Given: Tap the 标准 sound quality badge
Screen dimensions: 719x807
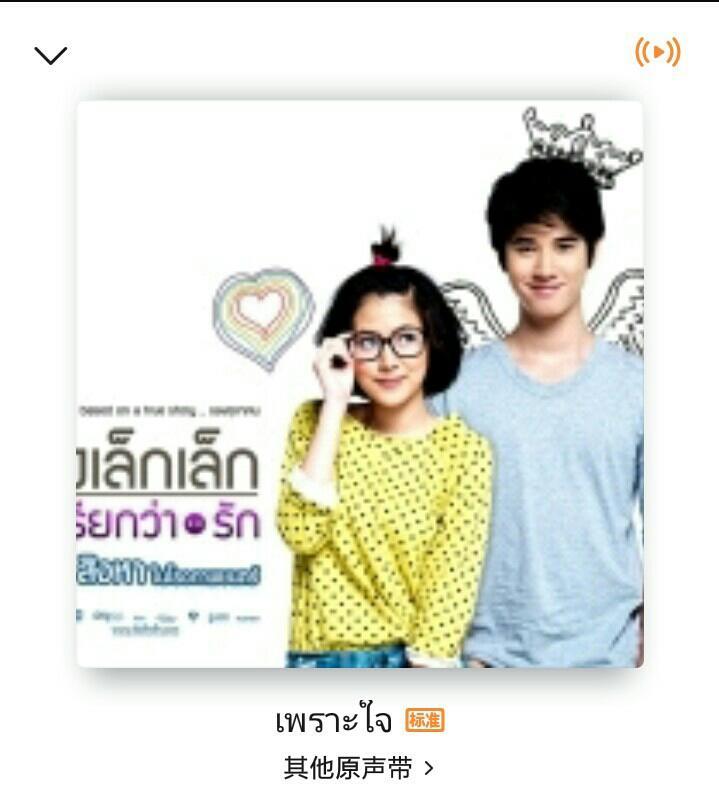Looking at the screenshot, I should [x=425, y=720].
